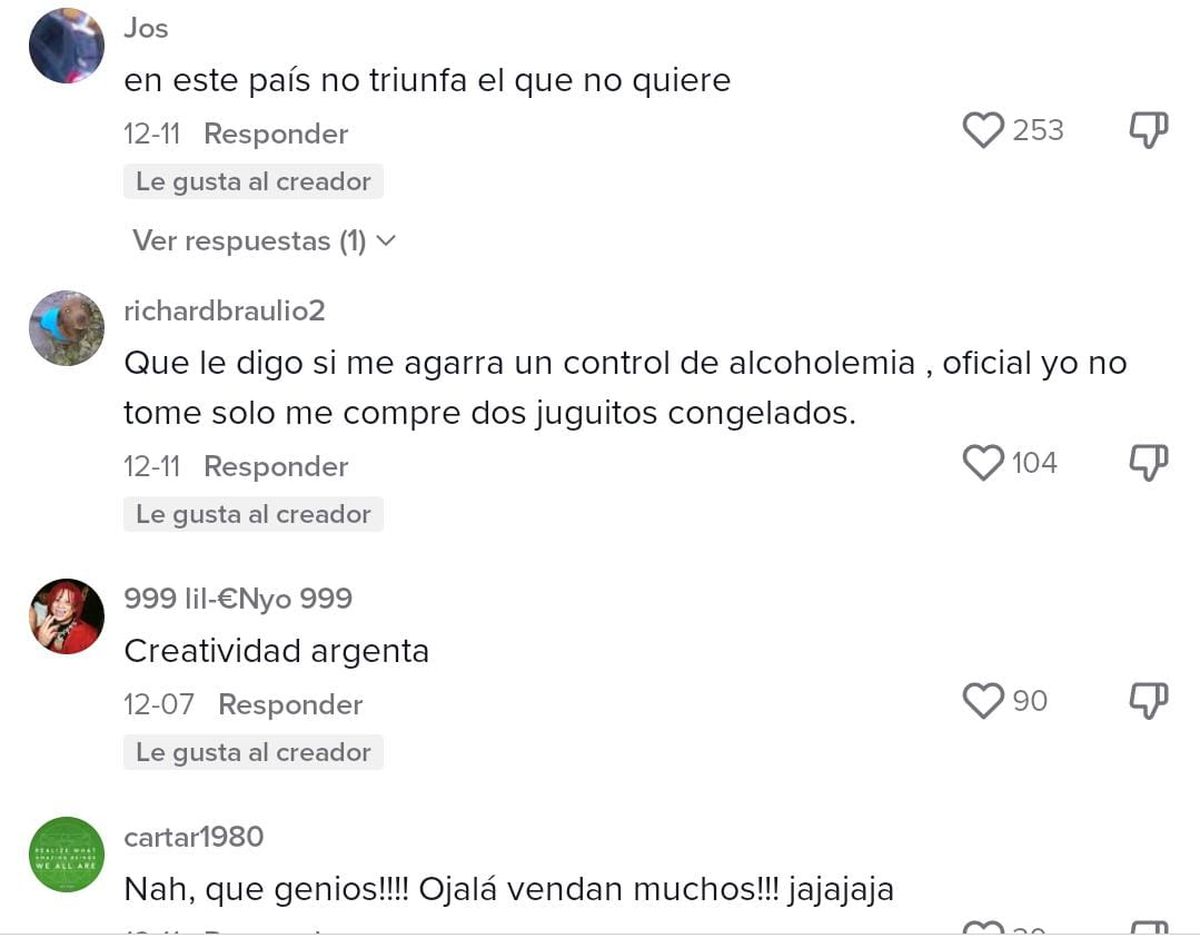Screen dimensions: 1200x938
Task: Open cartar1980's profile
Action: coord(193,836)
